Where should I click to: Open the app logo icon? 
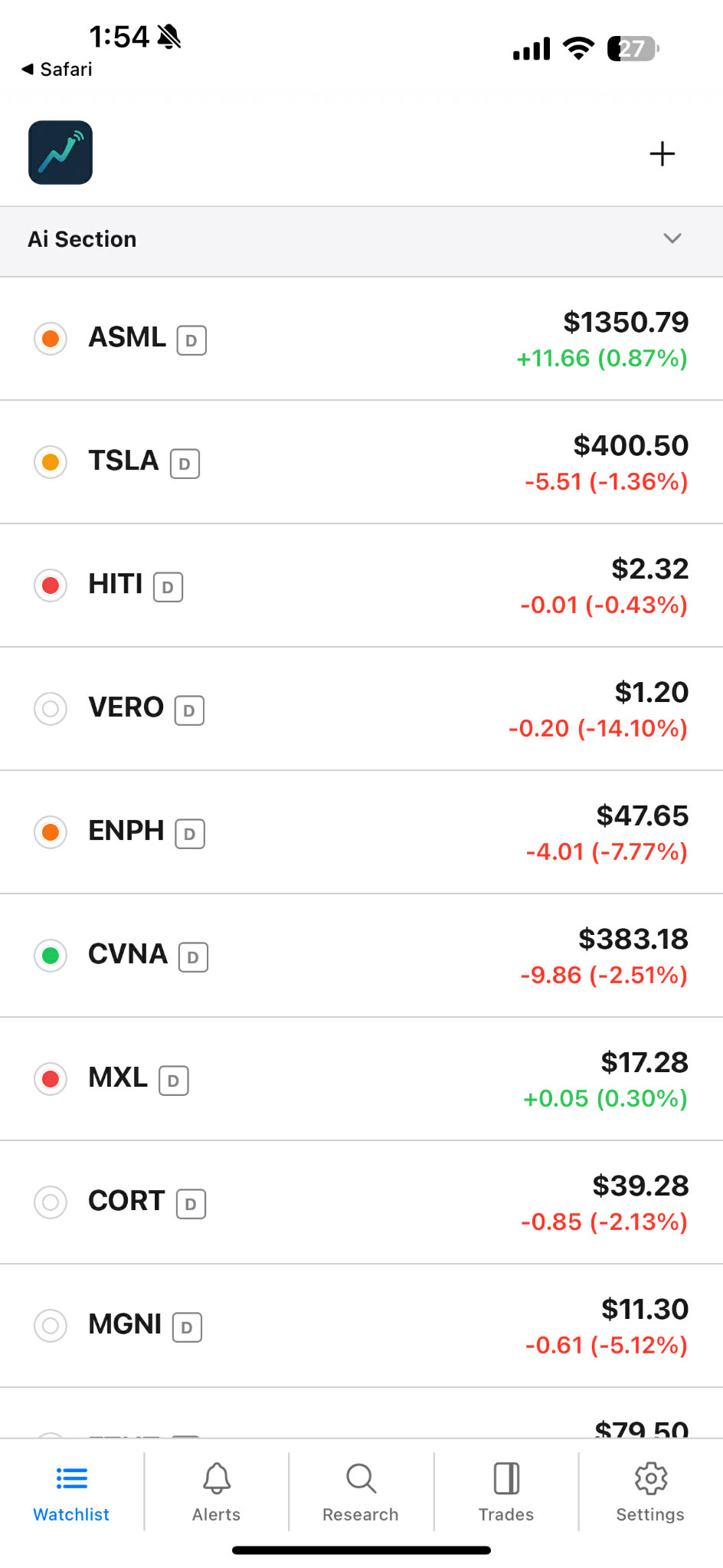pos(60,153)
